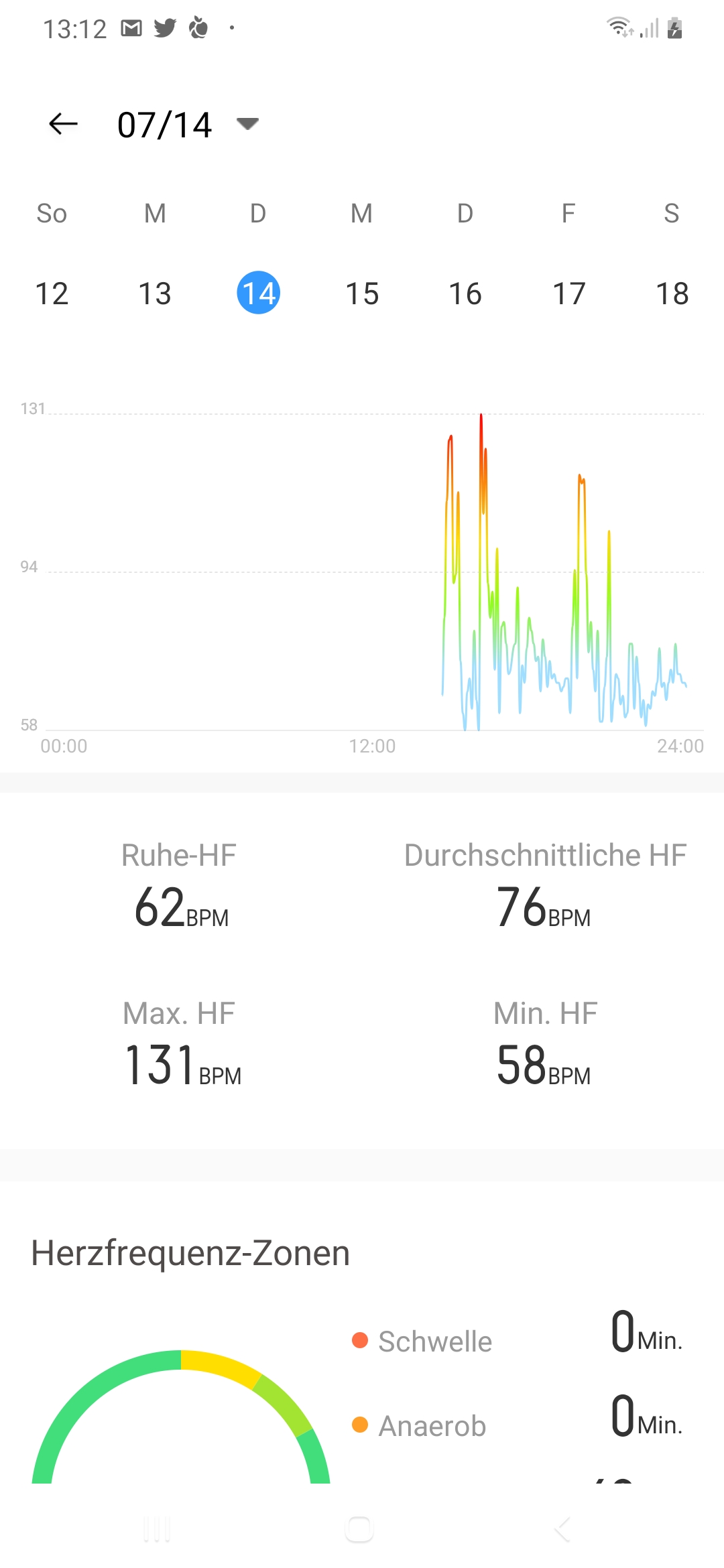
Task: Open the 07/14 date dropdown
Action: pos(247,124)
